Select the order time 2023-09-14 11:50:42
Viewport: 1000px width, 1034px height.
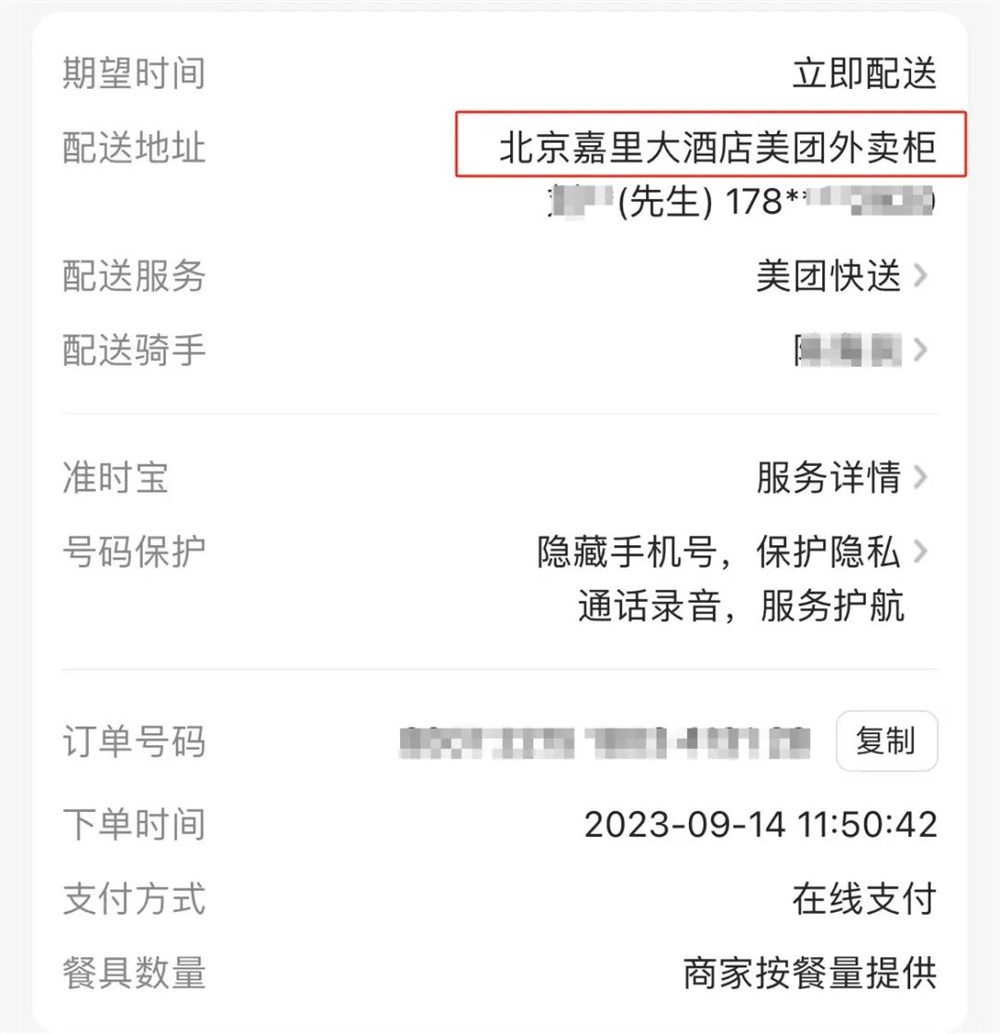pos(758,822)
